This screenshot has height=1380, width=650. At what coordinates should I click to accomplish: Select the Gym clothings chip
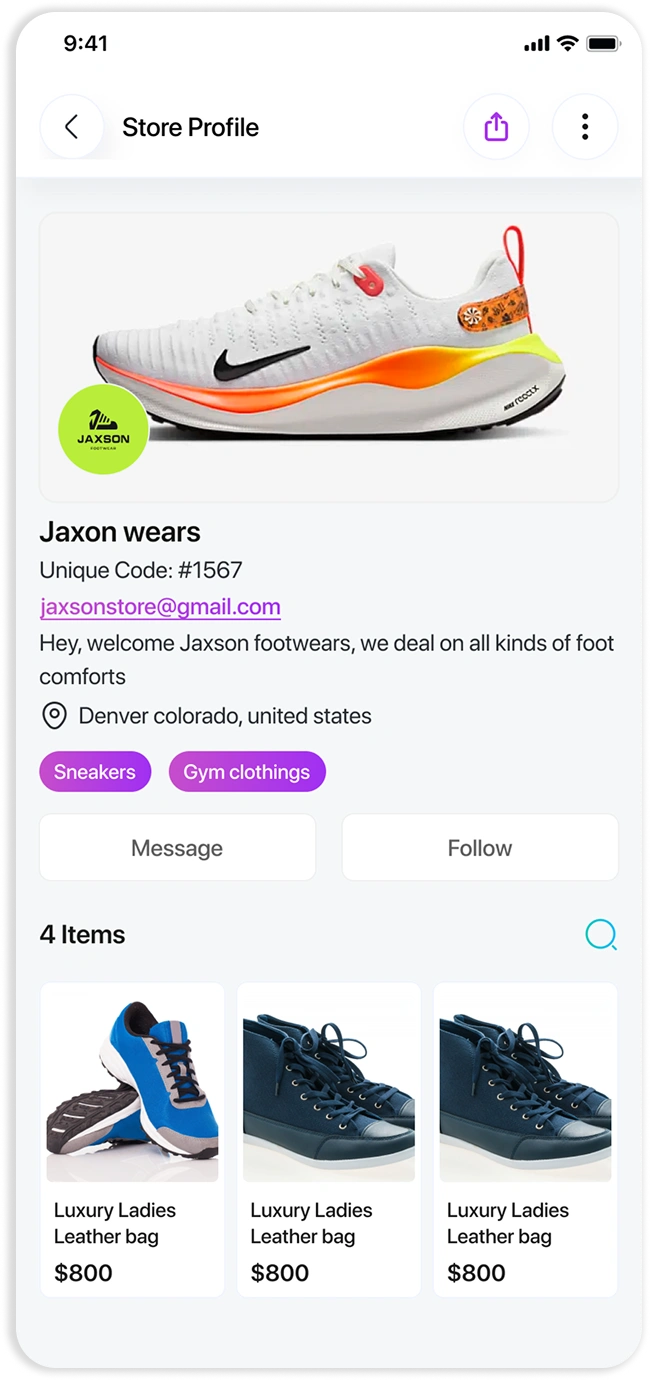[247, 772]
